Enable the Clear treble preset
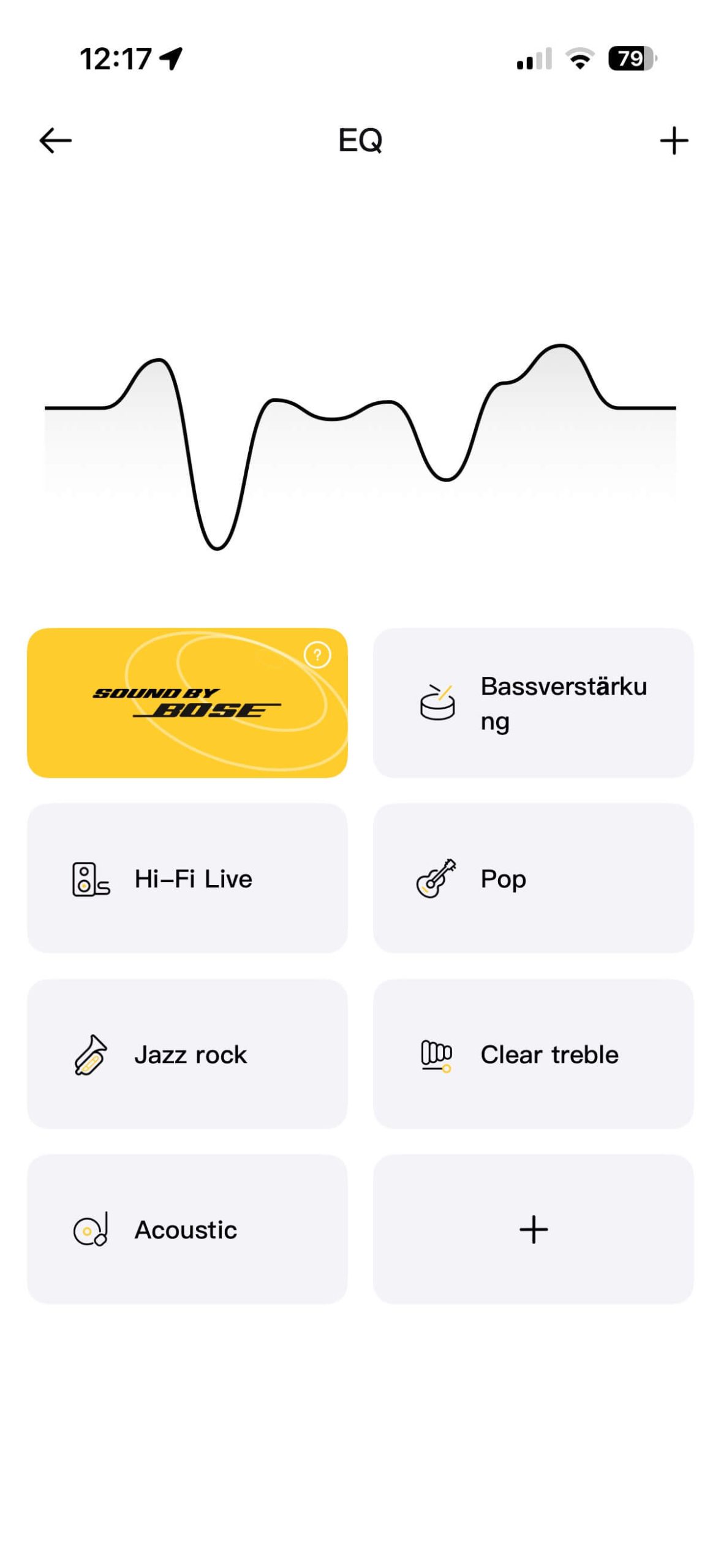 (532, 1053)
